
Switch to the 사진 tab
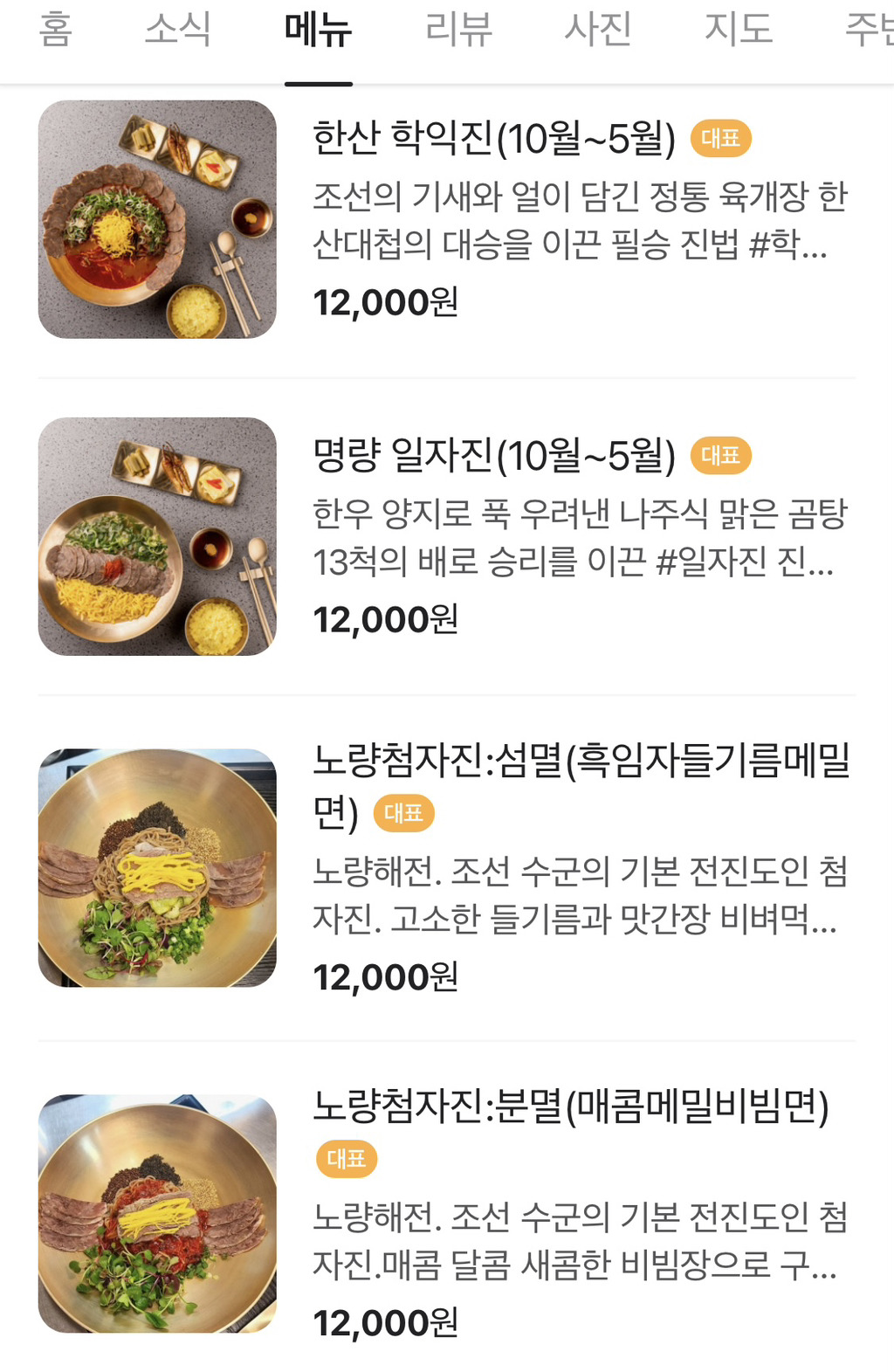(598, 30)
